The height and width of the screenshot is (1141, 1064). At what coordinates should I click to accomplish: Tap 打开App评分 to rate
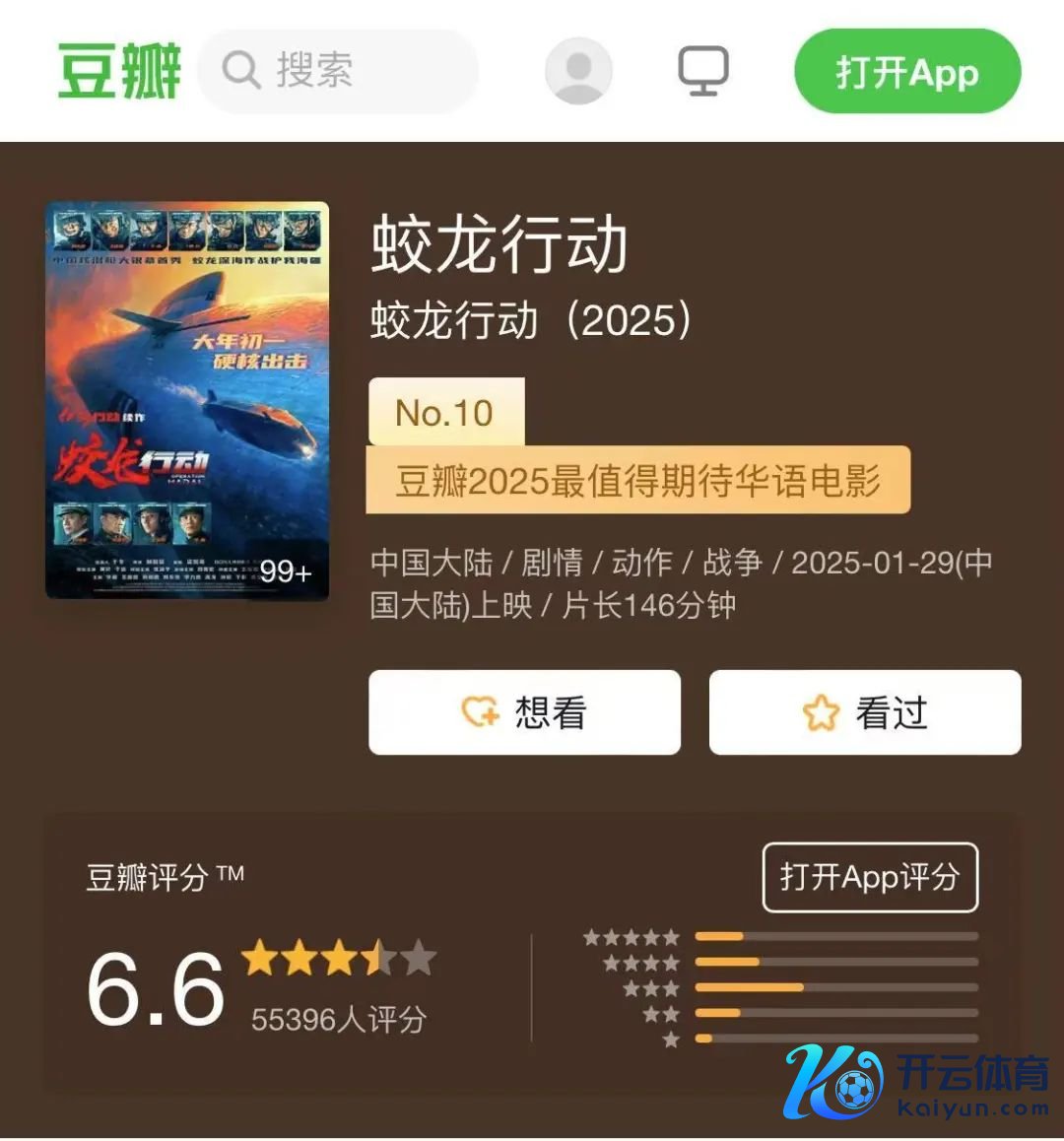[x=870, y=876]
